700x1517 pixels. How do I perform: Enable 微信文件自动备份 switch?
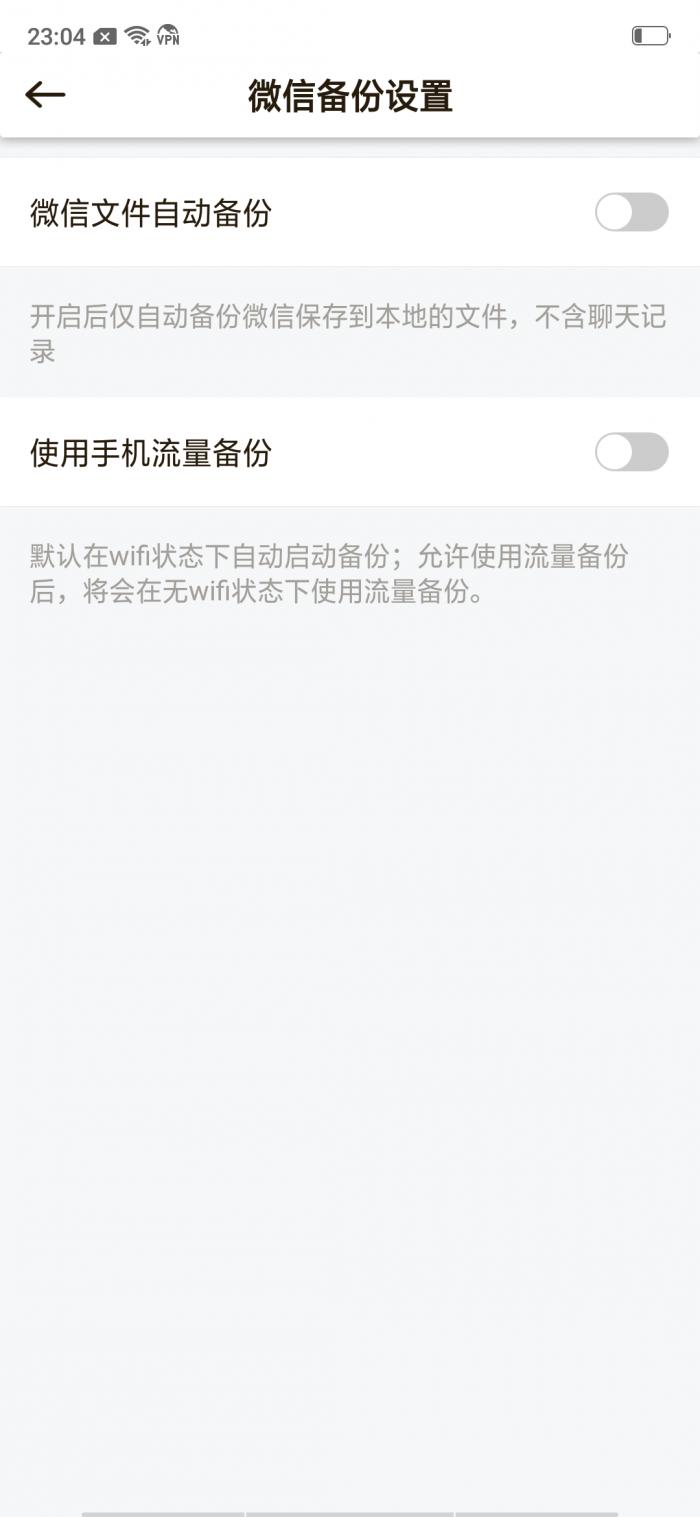632,212
